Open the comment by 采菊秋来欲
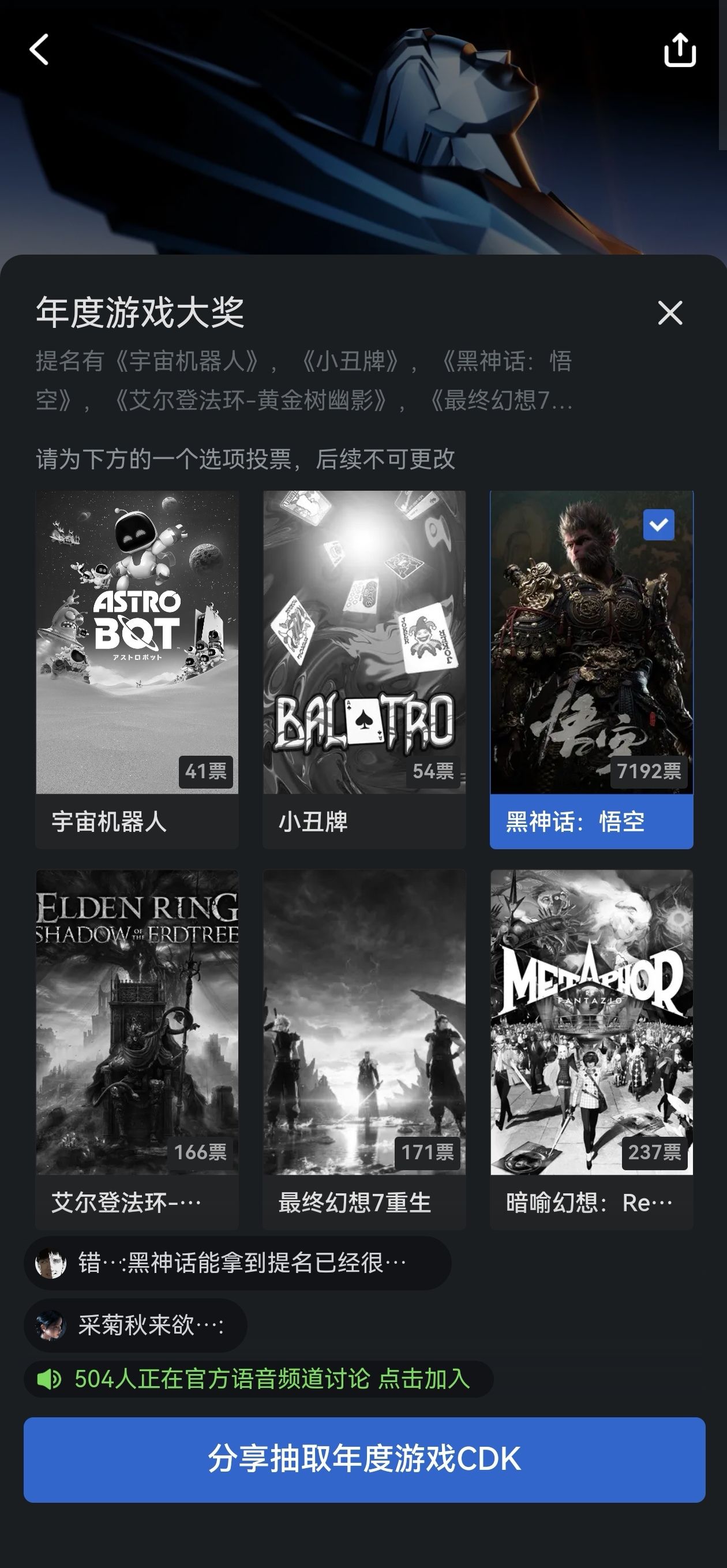Image resolution: width=727 pixels, height=1568 pixels. click(135, 1325)
